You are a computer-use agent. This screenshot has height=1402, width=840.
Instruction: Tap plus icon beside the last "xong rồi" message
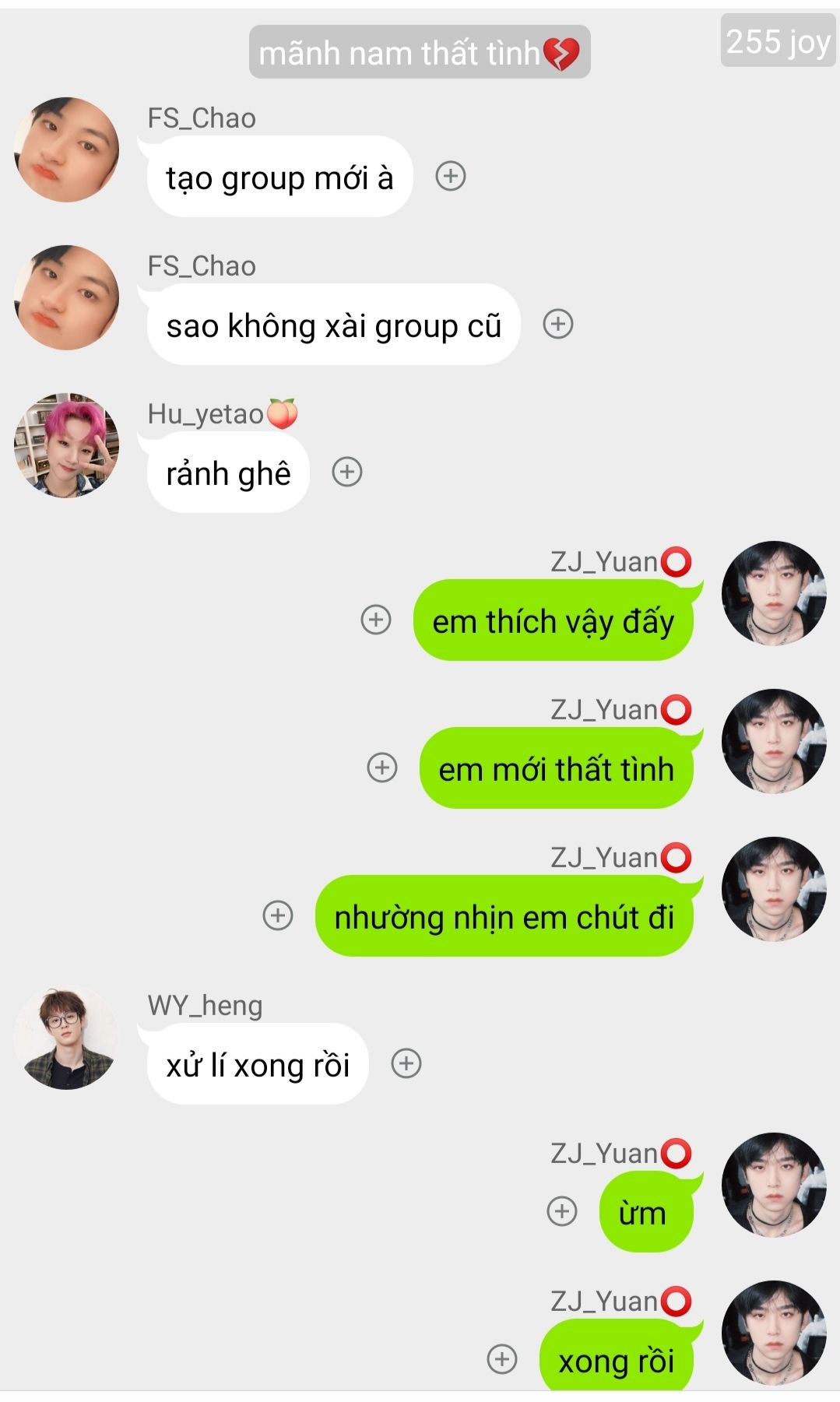point(502,1359)
